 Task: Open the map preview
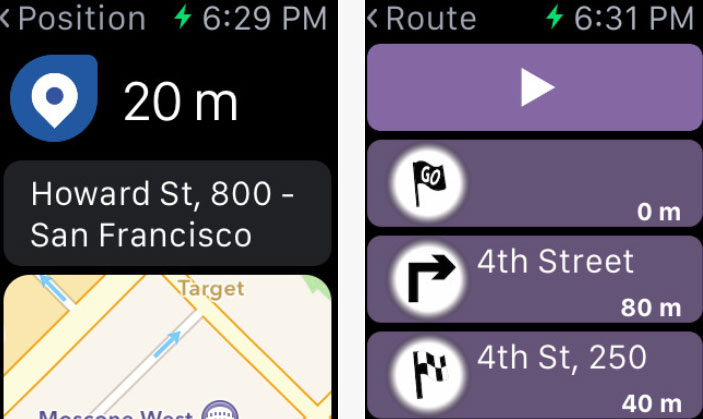[x=167, y=347]
